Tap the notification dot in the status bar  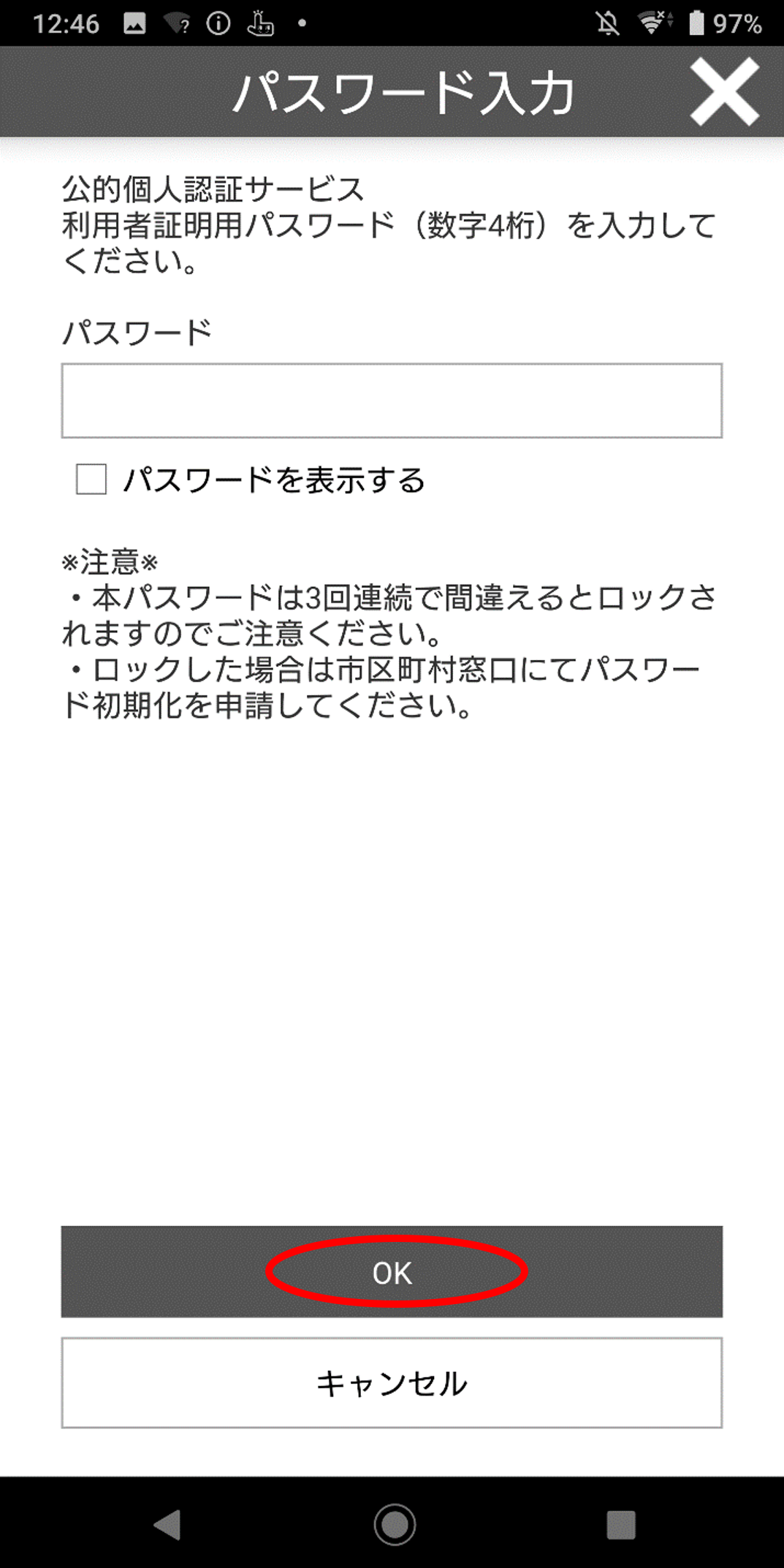click(300, 22)
